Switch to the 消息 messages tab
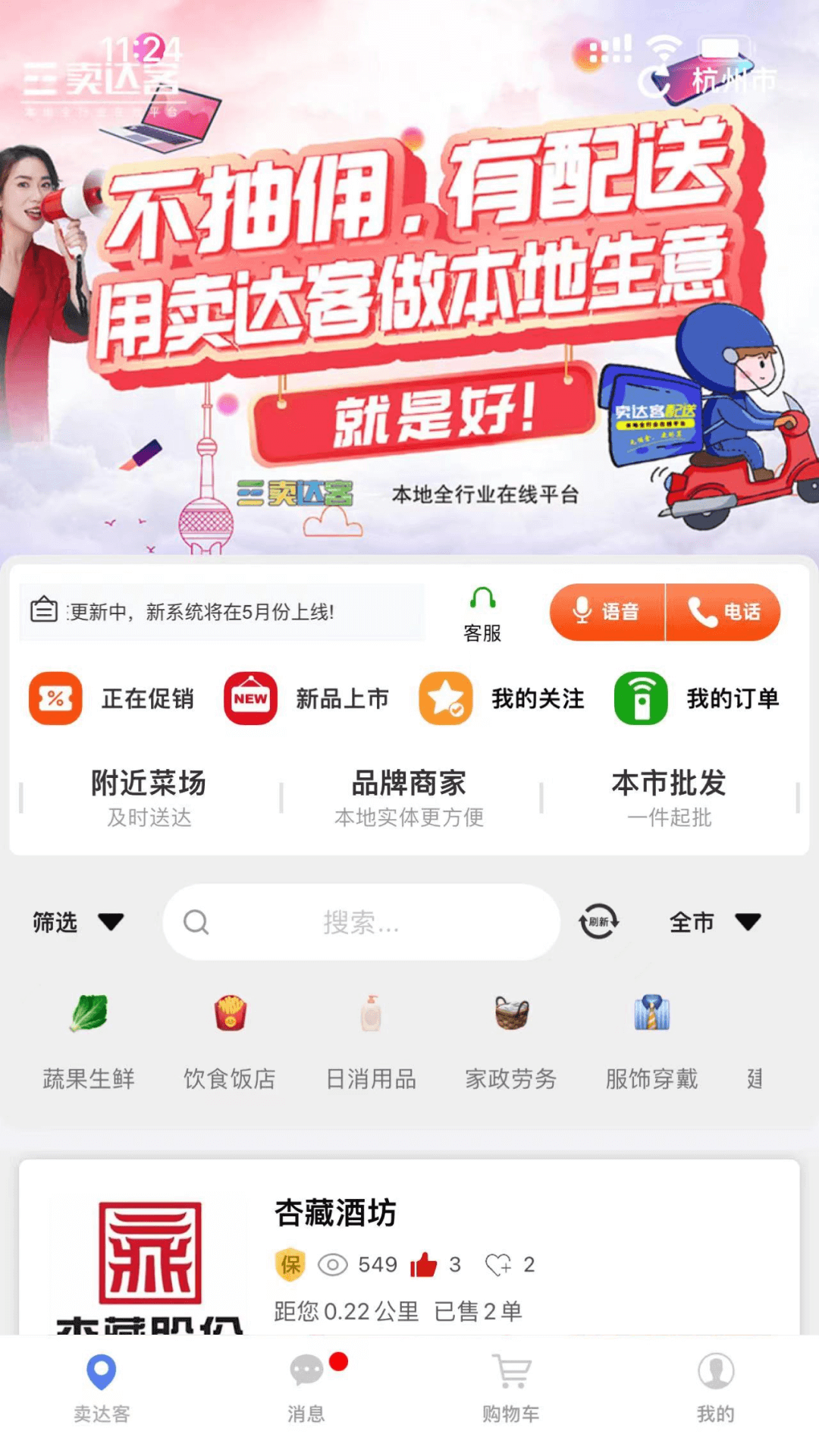 pos(306,1388)
